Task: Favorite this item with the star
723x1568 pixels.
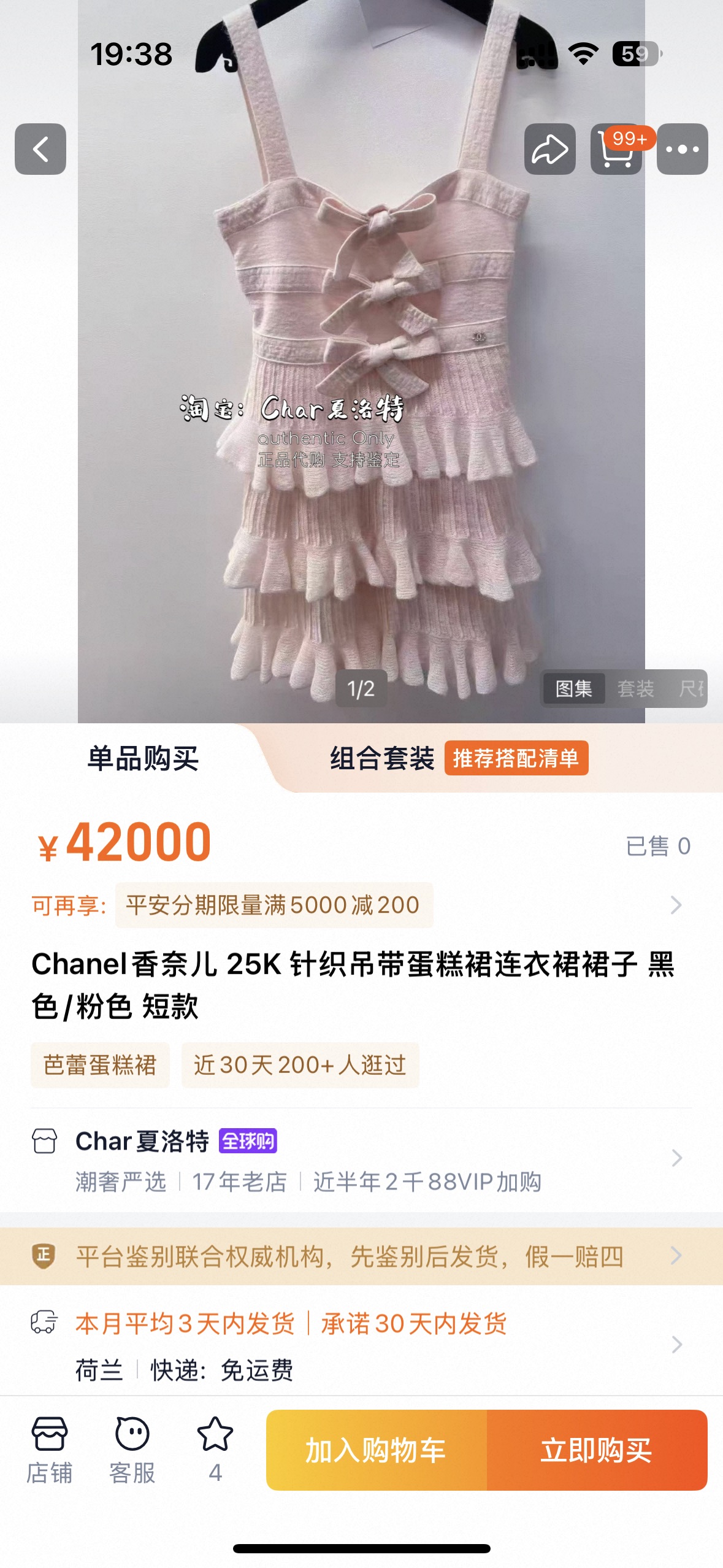Action: 215,1449
